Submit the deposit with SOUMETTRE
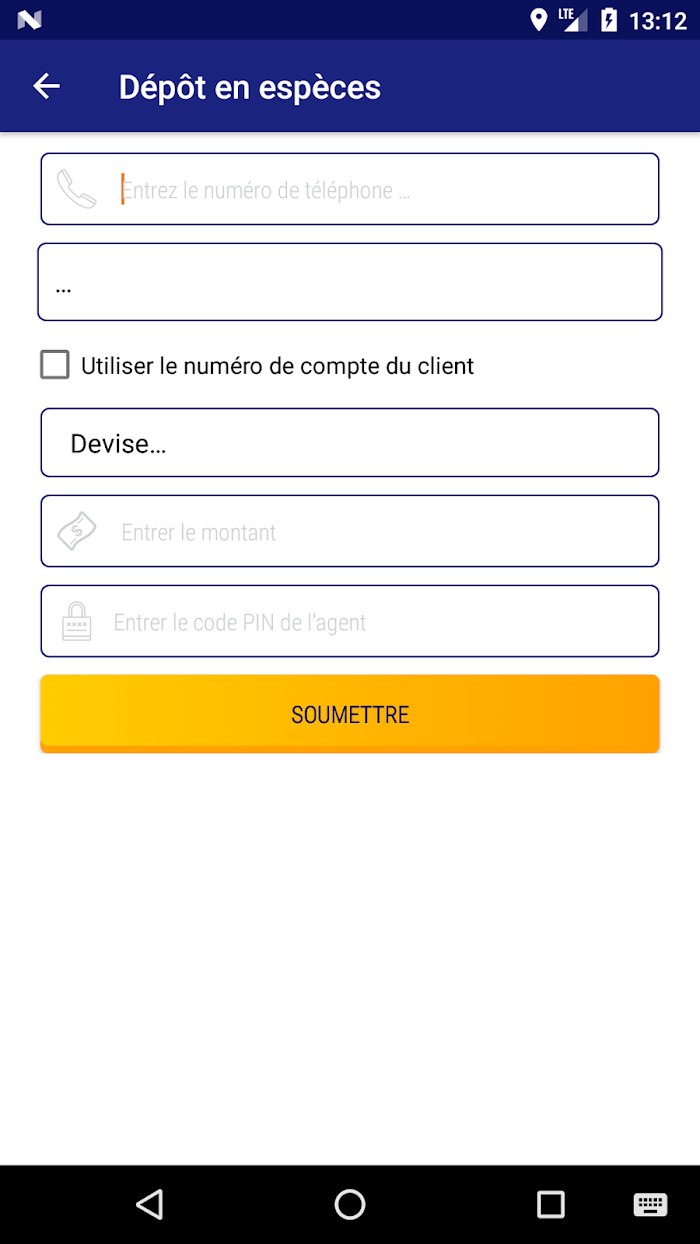Screen dimensions: 700x1244 (350, 713)
